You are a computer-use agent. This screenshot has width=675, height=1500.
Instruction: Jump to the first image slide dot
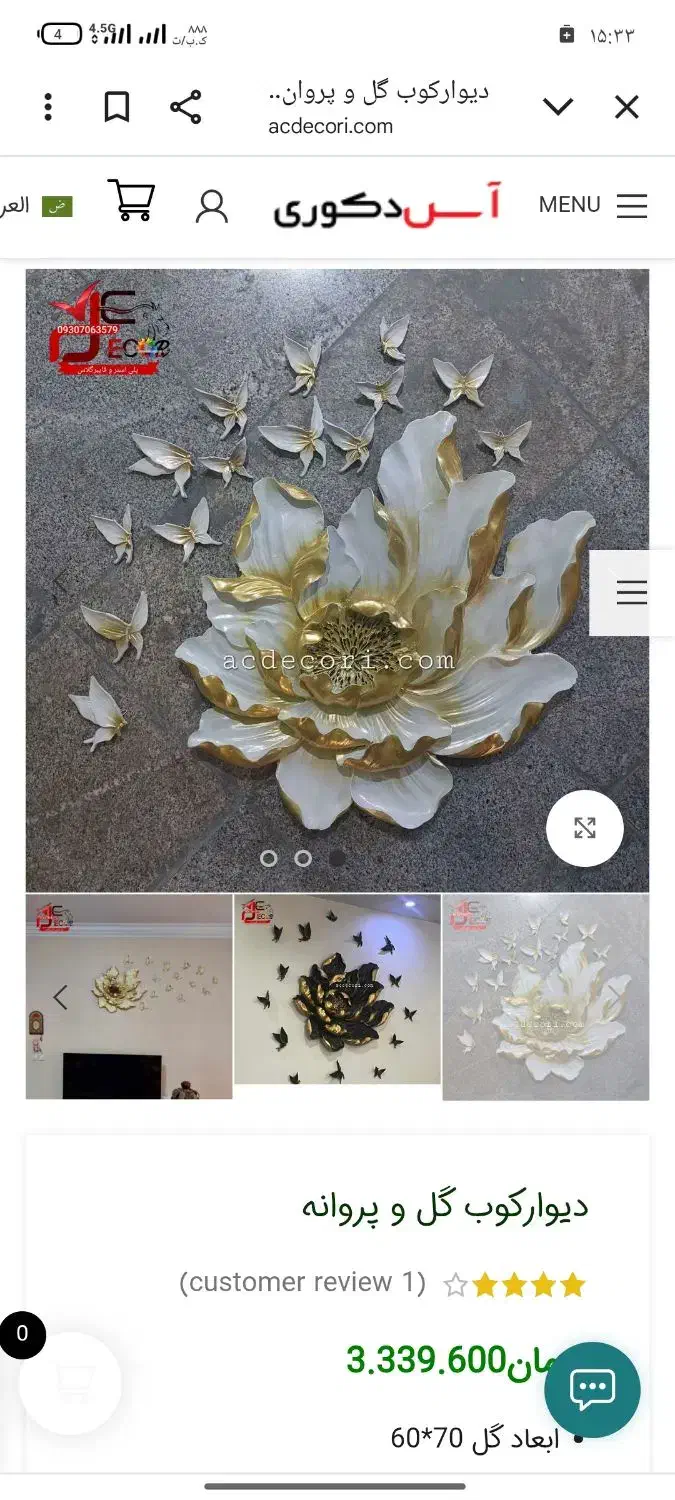269,858
